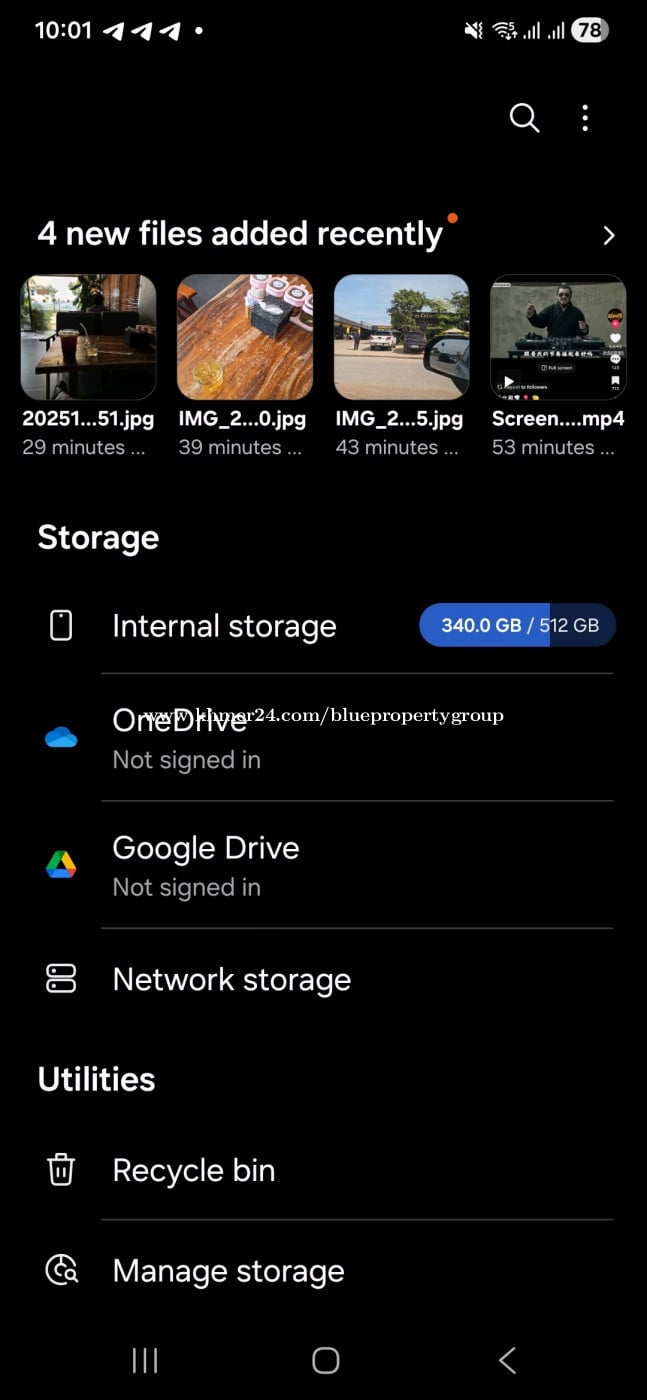Expand the recently added files arrow
Viewport: 647px width, 1400px height.
pos(608,236)
